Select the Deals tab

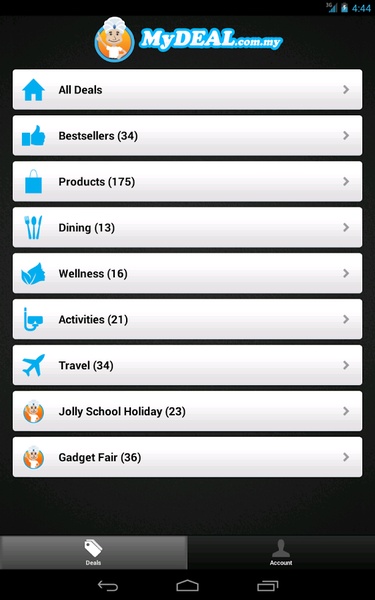tap(94, 553)
